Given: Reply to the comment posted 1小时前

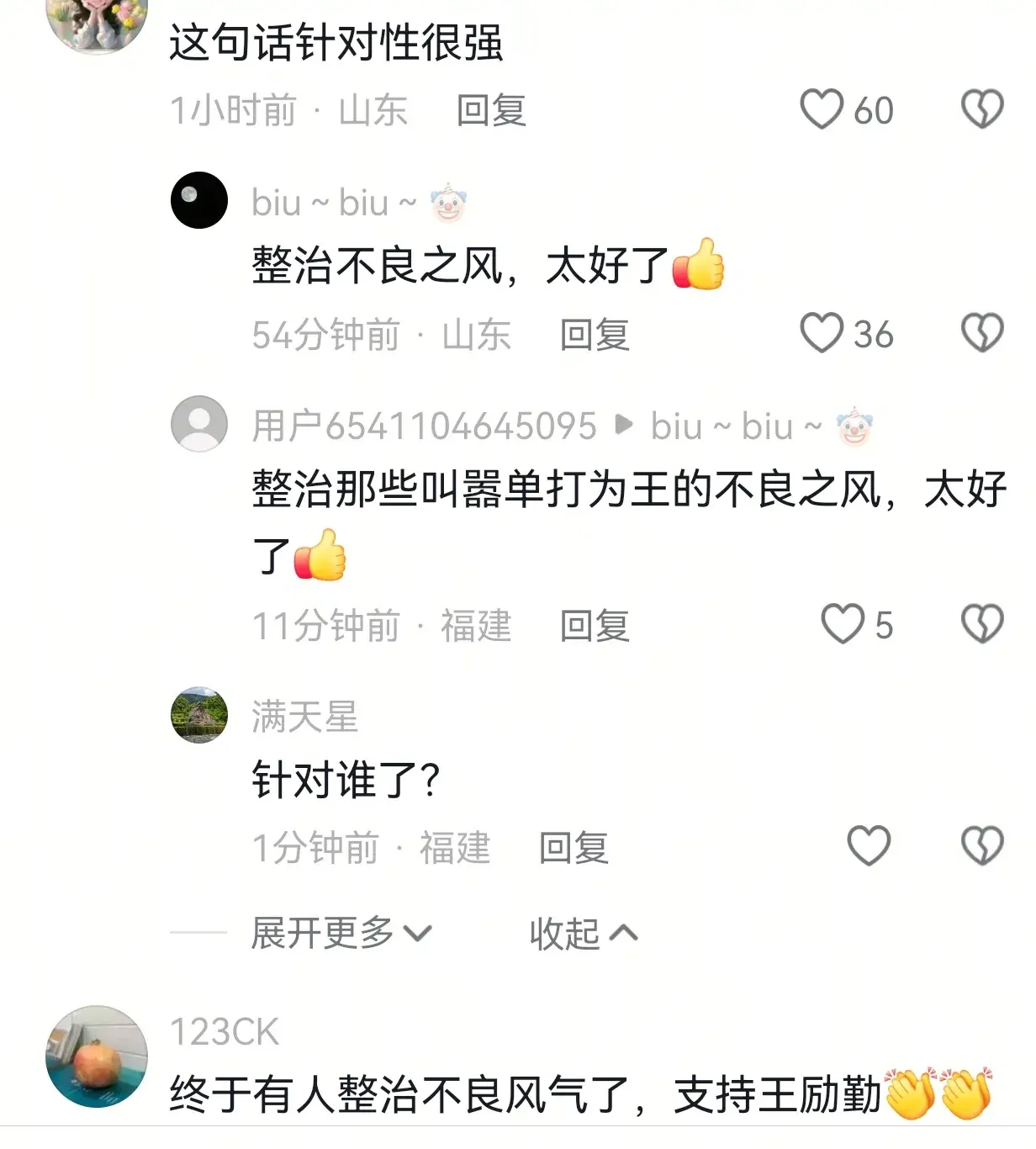Looking at the screenshot, I should coord(491,111).
